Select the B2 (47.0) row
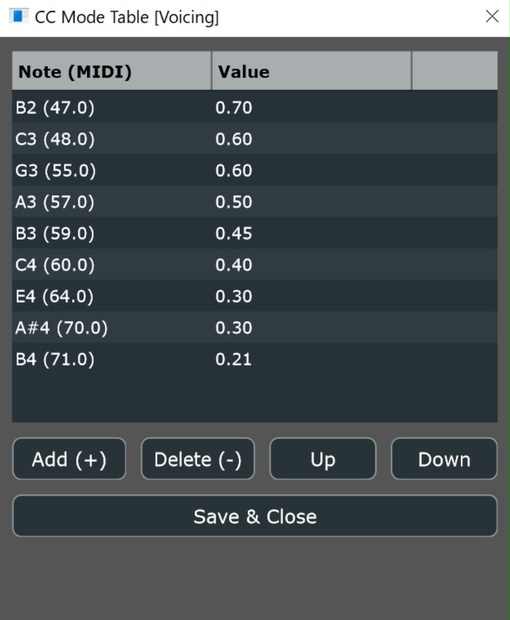Screen dimensions: 510x620 click(255, 107)
